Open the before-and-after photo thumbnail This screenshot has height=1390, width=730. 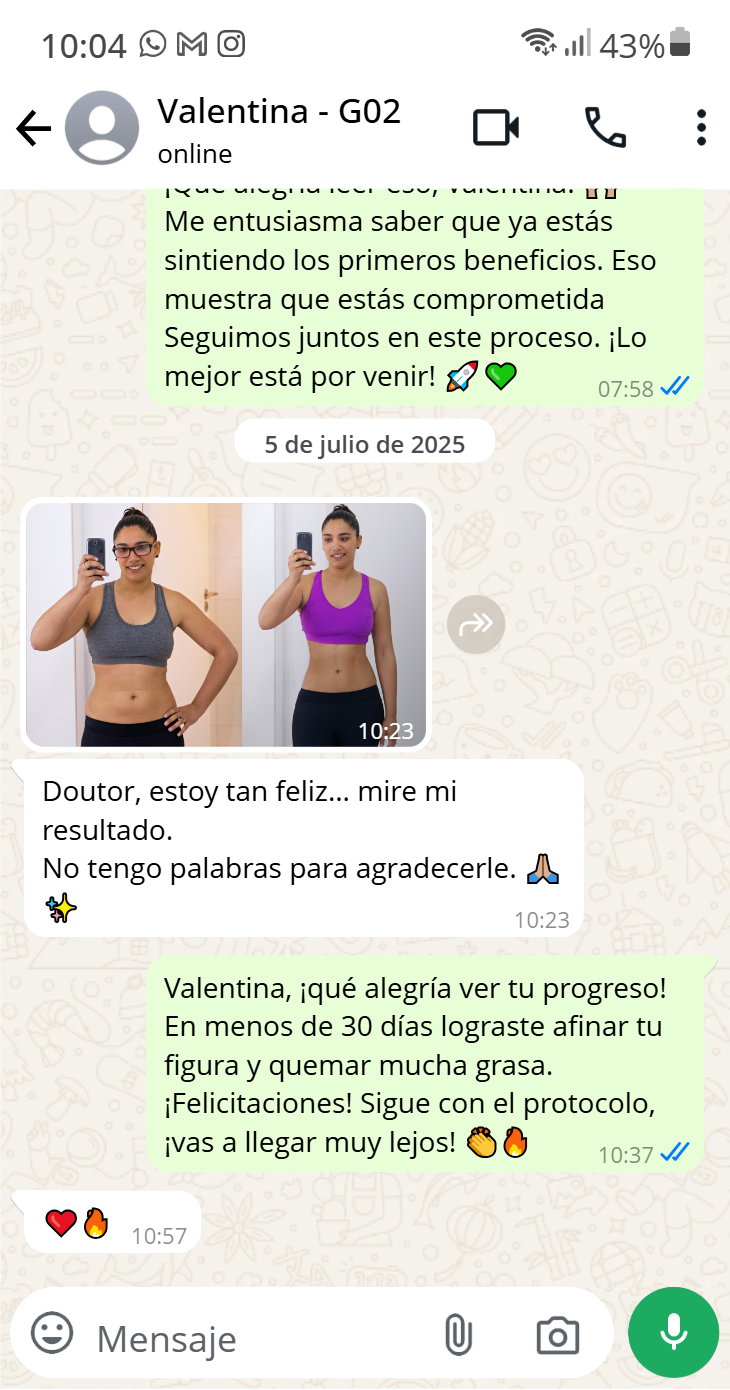click(x=225, y=624)
